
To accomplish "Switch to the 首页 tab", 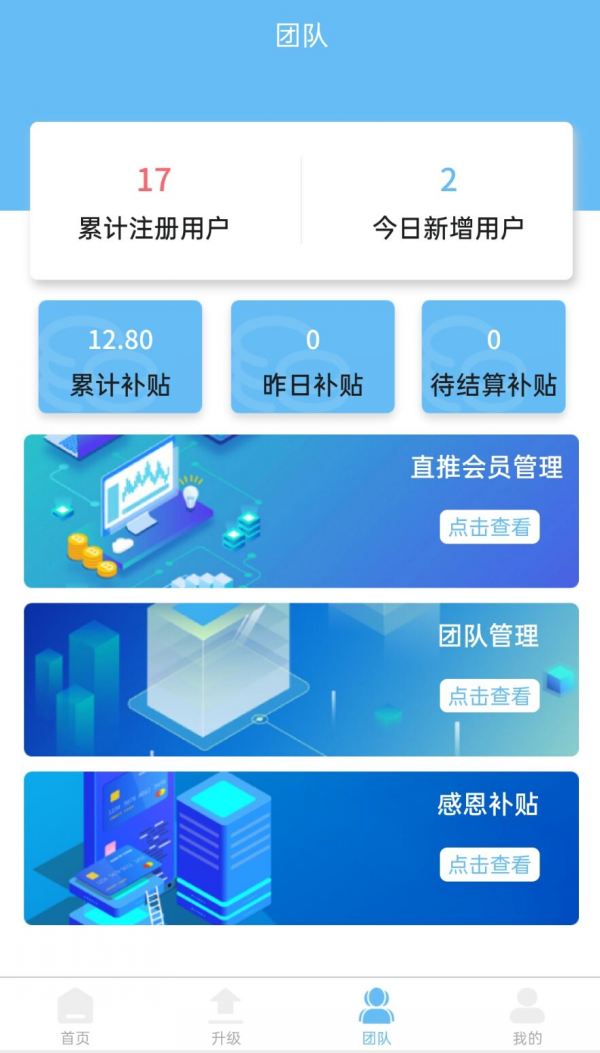I will click(x=75, y=1015).
